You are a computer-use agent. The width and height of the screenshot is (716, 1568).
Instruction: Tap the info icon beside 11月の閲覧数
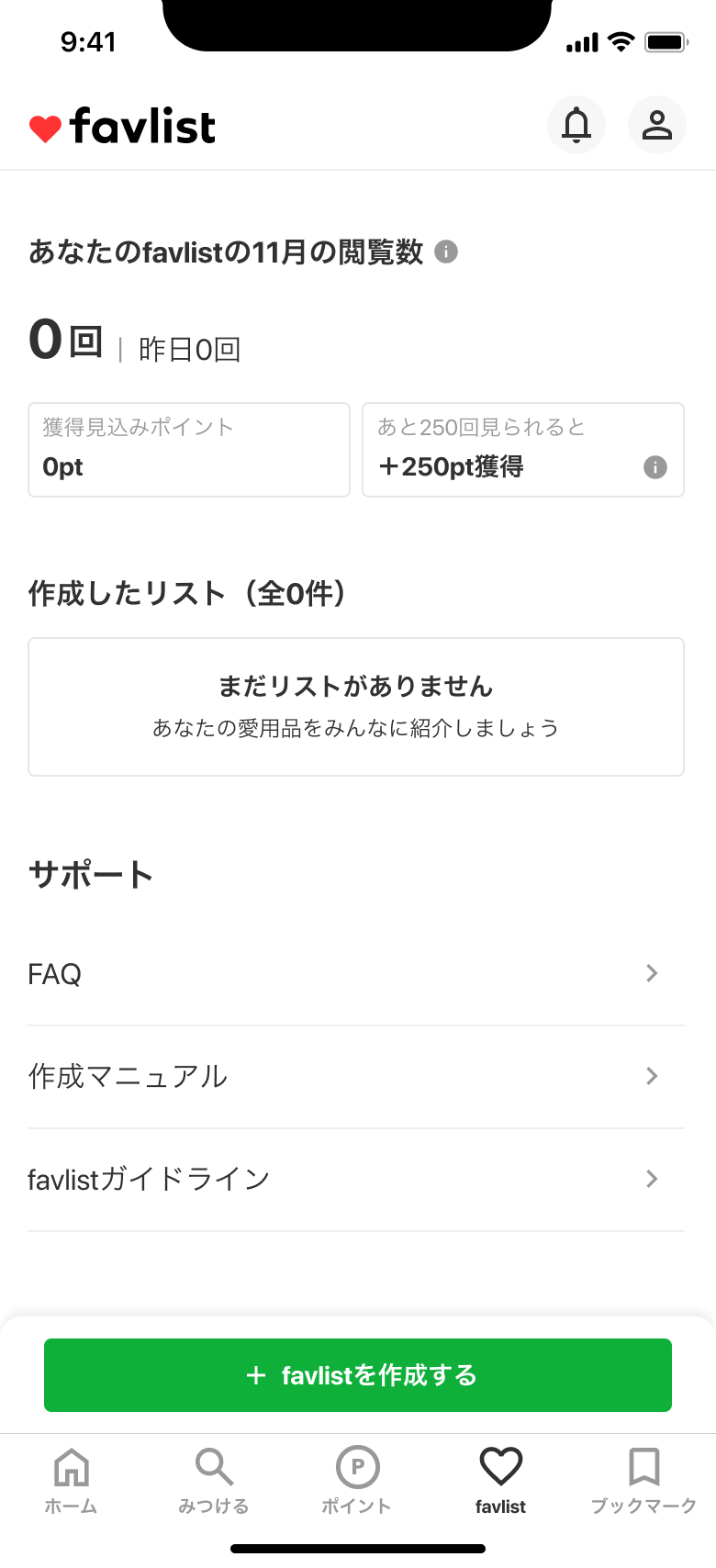pyautogui.click(x=446, y=252)
